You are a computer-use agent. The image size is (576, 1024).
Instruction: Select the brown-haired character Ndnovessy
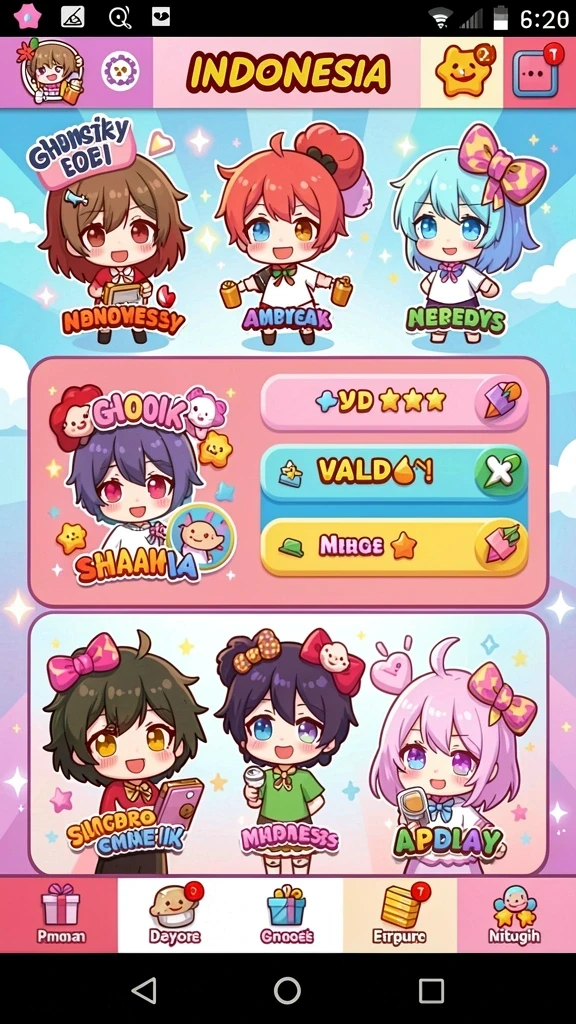(113, 243)
